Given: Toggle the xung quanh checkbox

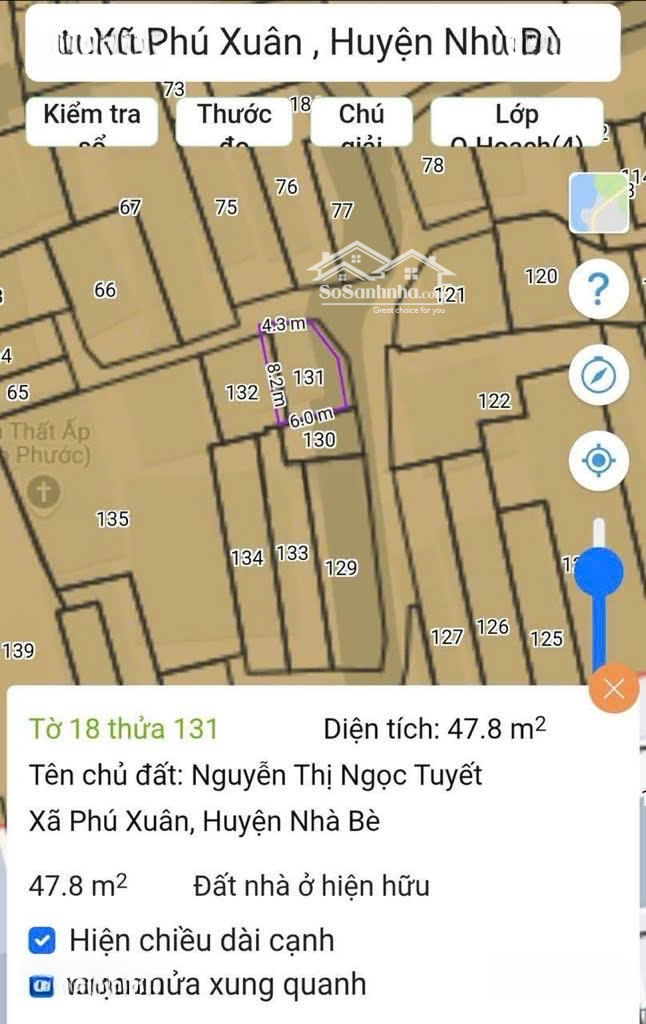Looking at the screenshot, I should point(41,985).
